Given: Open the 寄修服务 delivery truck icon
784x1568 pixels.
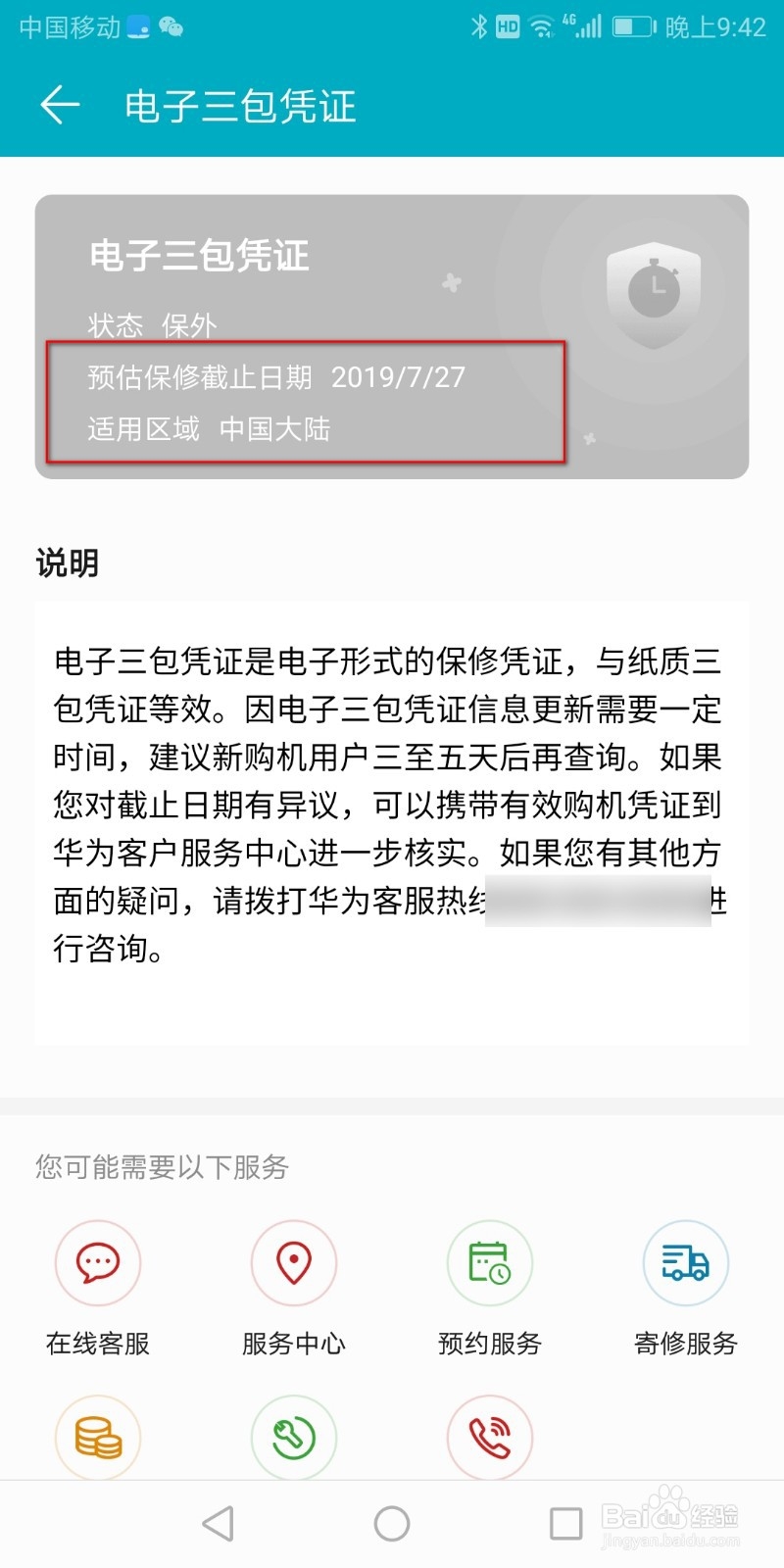Looking at the screenshot, I should point(685,1262).
